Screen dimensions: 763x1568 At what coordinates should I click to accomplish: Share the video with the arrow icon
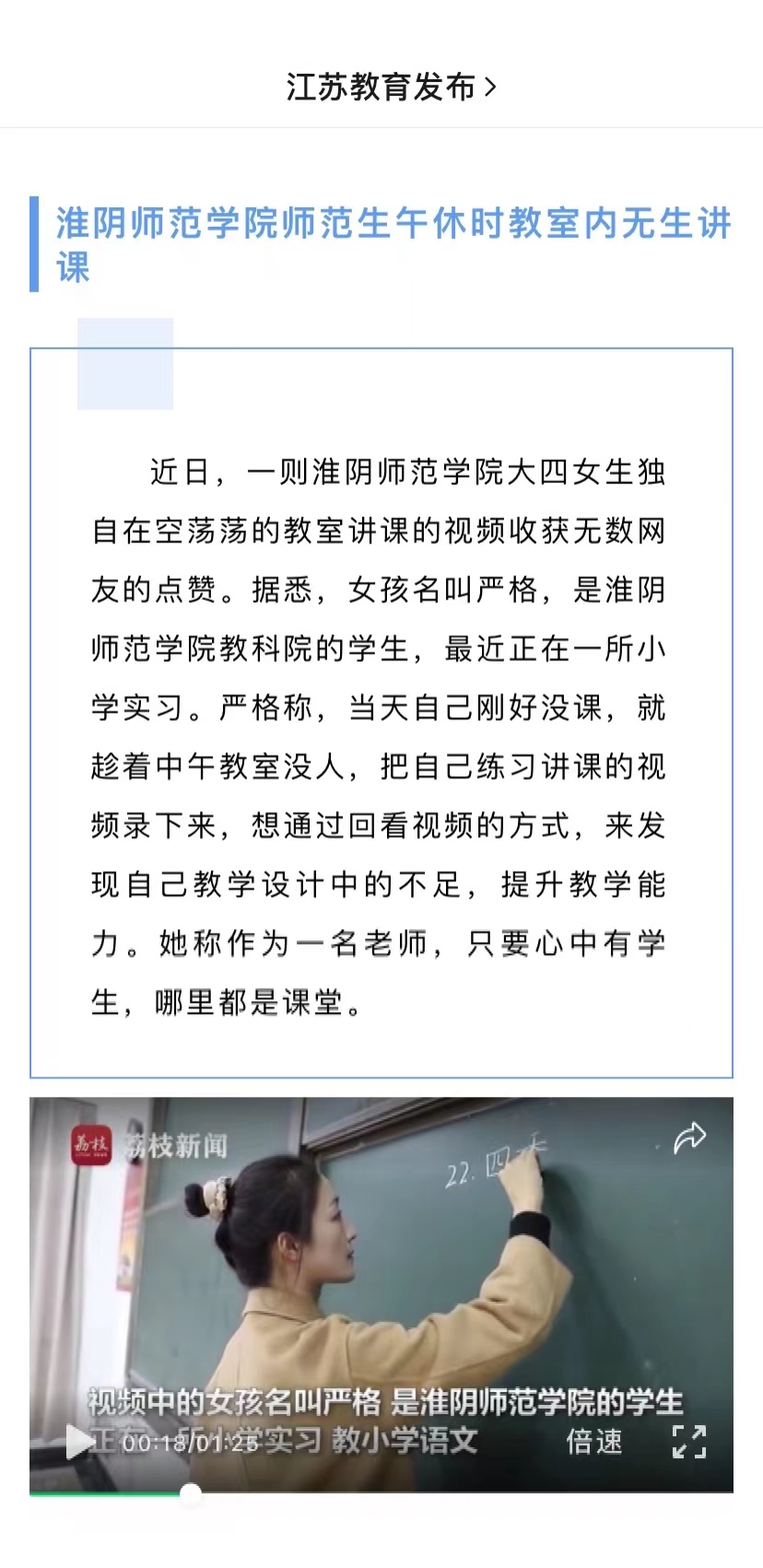[688, 1138]
